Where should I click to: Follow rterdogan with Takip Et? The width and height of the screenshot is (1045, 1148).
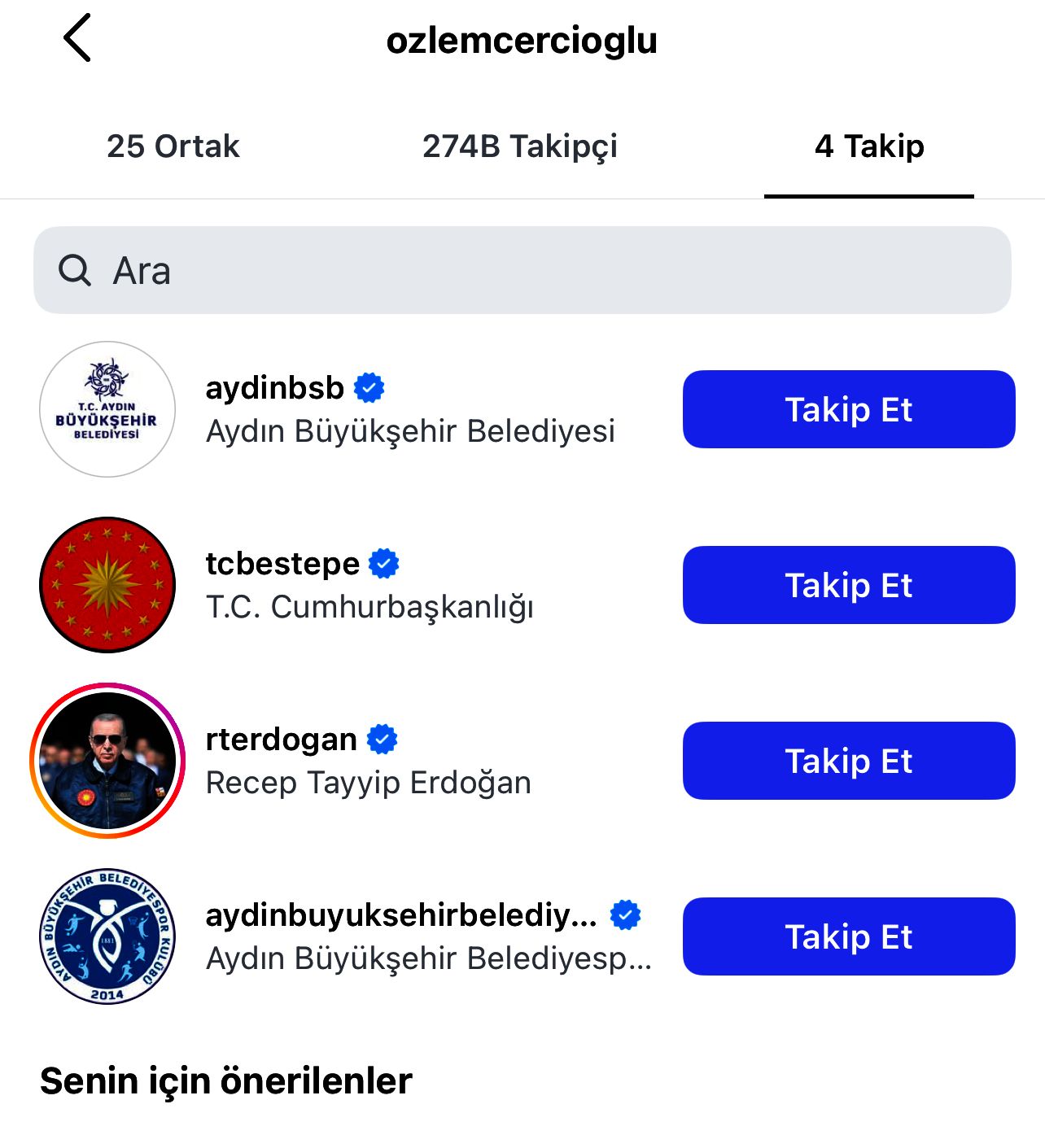[849, 761]
